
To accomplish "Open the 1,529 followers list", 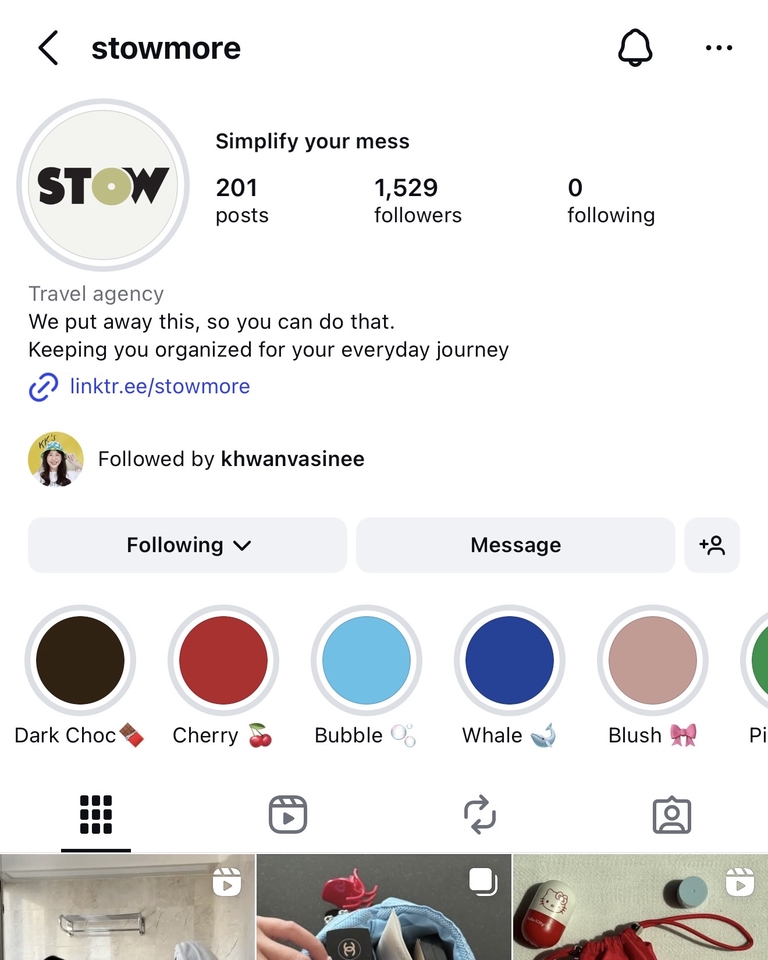I will (417, 200).
